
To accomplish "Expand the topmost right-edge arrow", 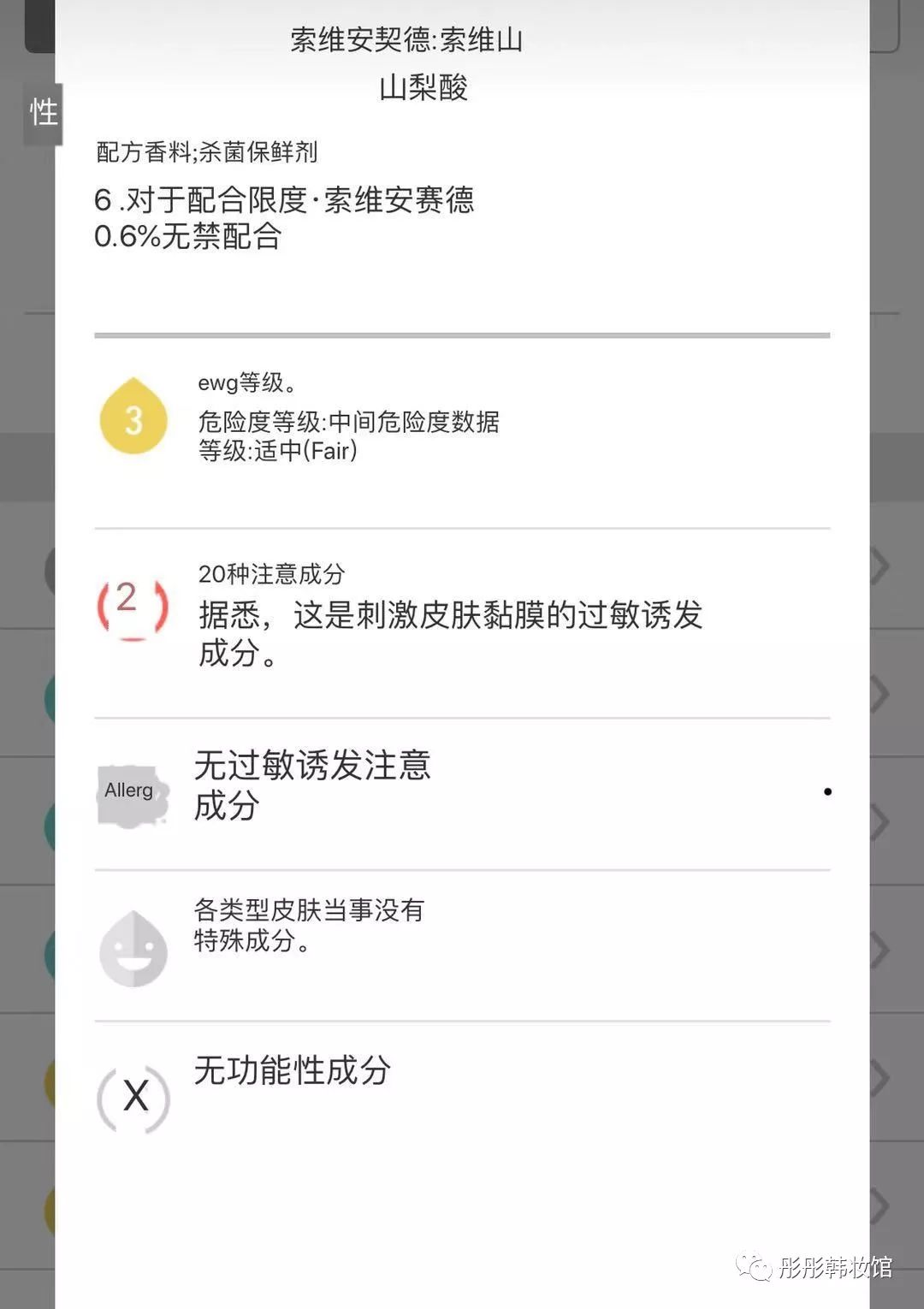I will pos(880,566).
